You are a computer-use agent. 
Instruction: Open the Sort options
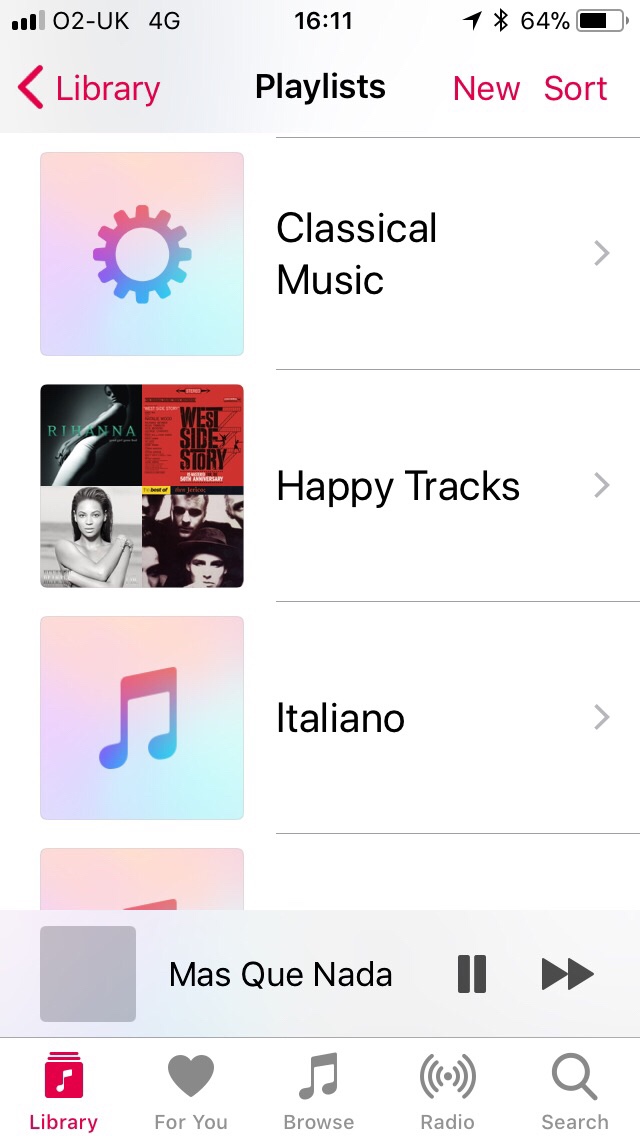(575, 88)
